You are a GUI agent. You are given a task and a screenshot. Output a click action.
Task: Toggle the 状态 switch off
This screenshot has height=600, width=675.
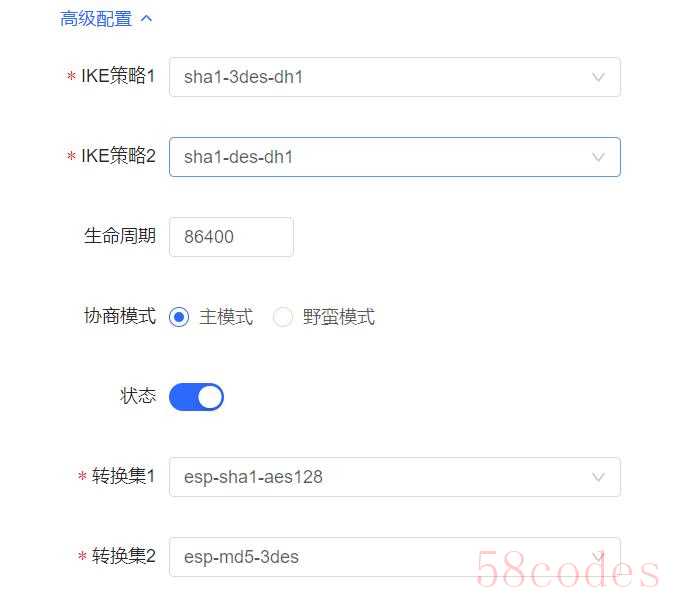point(196,397)
